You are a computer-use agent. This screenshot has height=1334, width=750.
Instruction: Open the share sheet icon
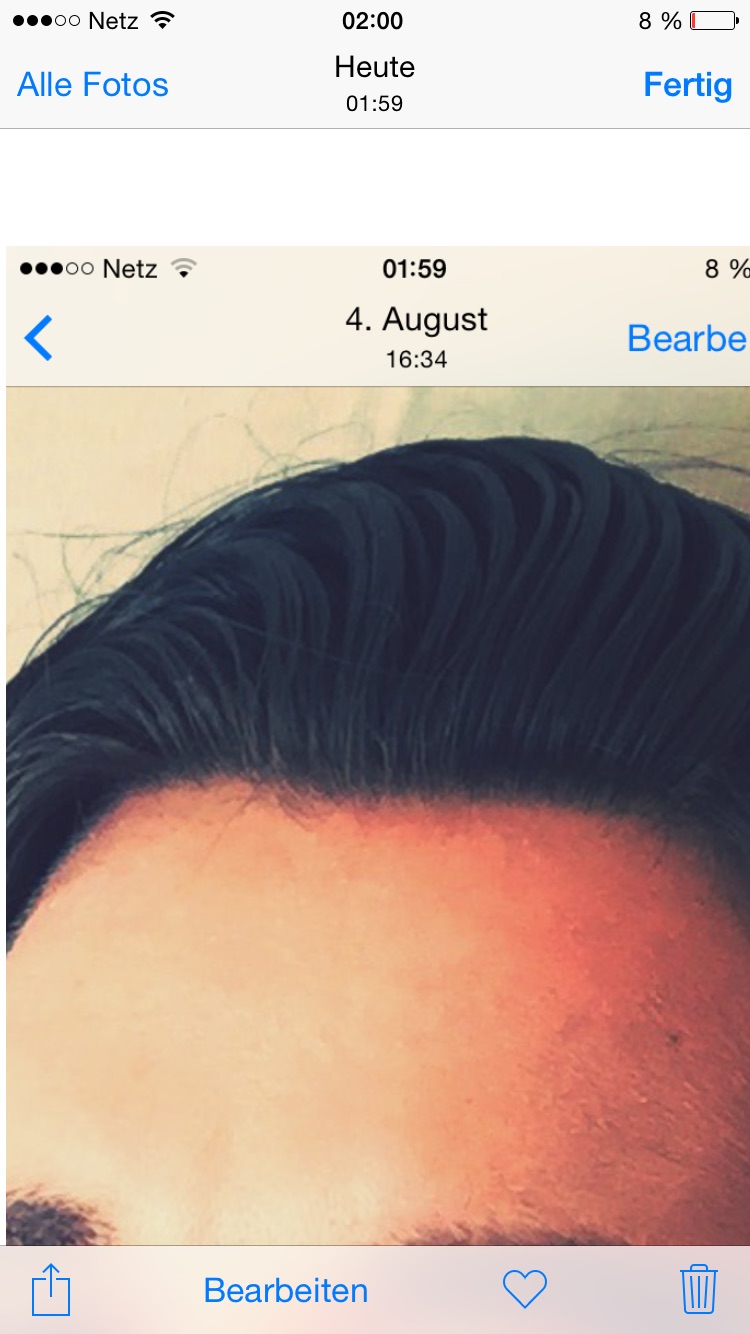coord(52,1290)
